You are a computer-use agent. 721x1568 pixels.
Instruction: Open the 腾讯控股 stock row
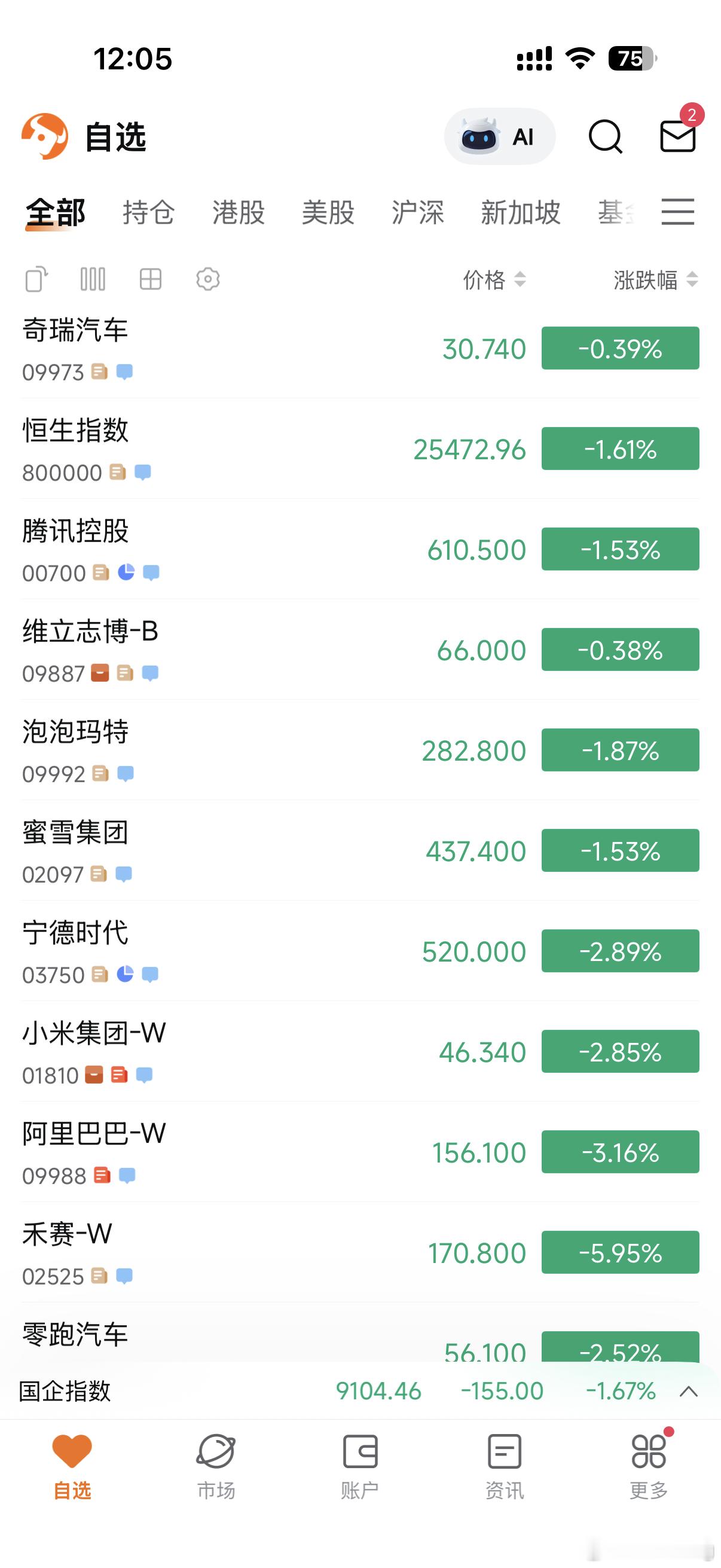[243, 550]
